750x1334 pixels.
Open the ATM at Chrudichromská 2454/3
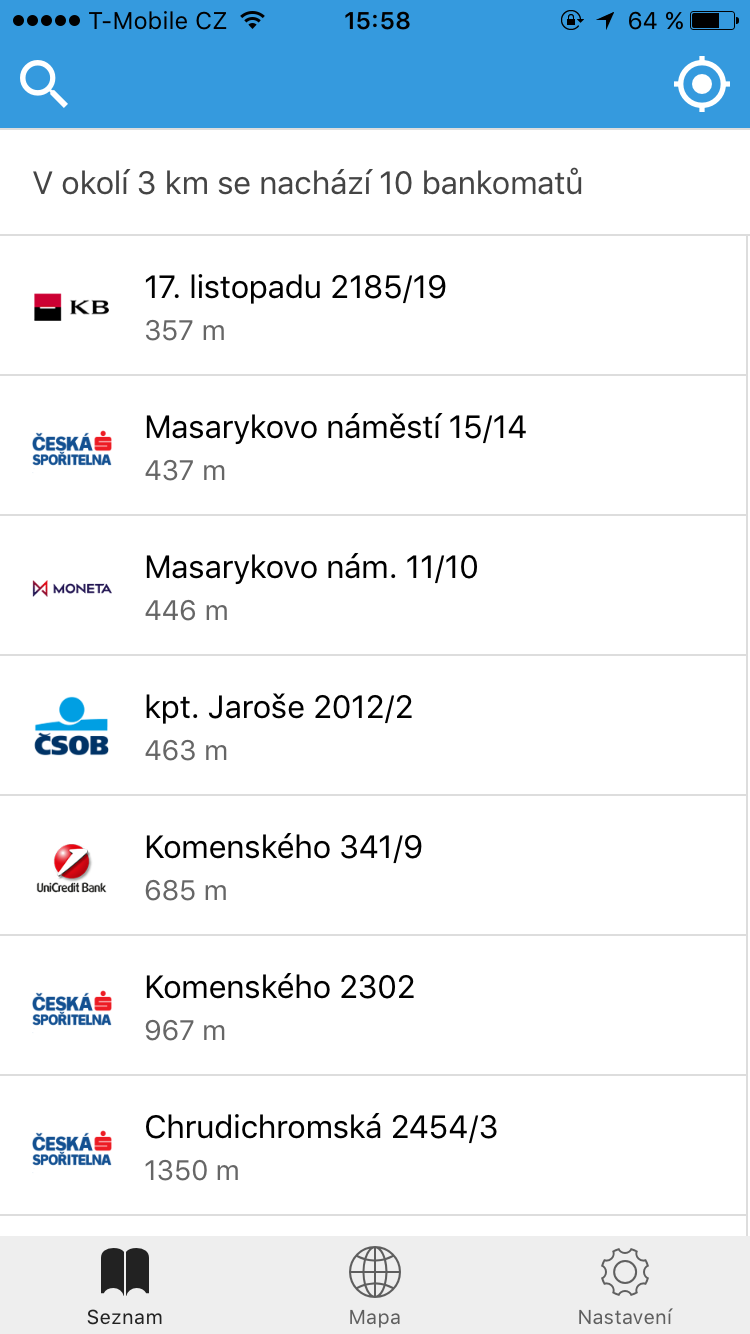[x=374, y=1146]
